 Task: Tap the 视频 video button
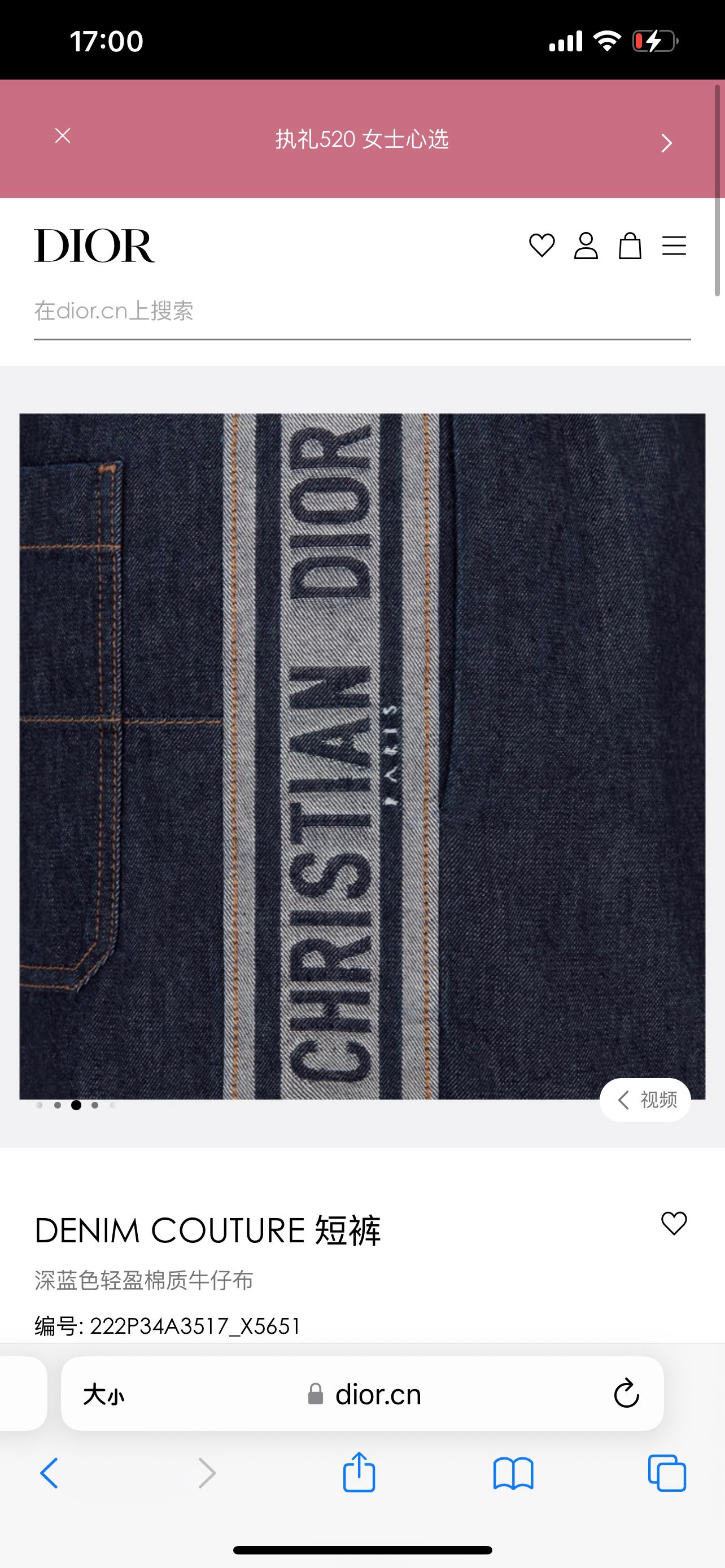click(x=645, y=1100)
